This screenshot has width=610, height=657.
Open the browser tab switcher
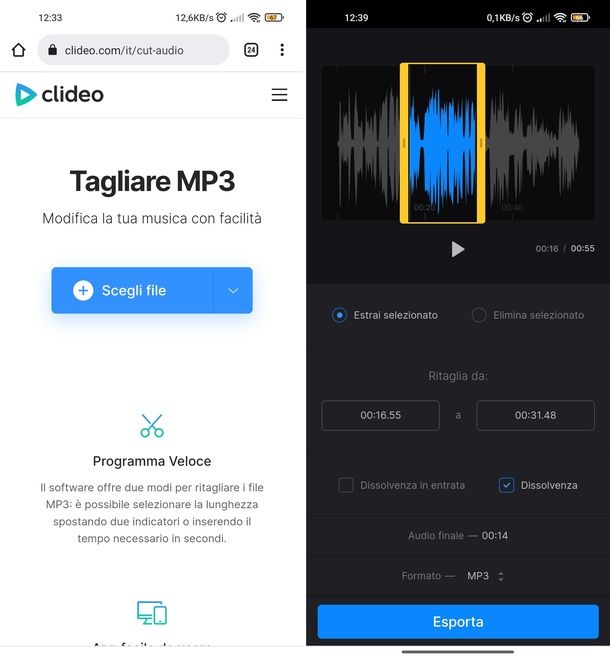251,50
